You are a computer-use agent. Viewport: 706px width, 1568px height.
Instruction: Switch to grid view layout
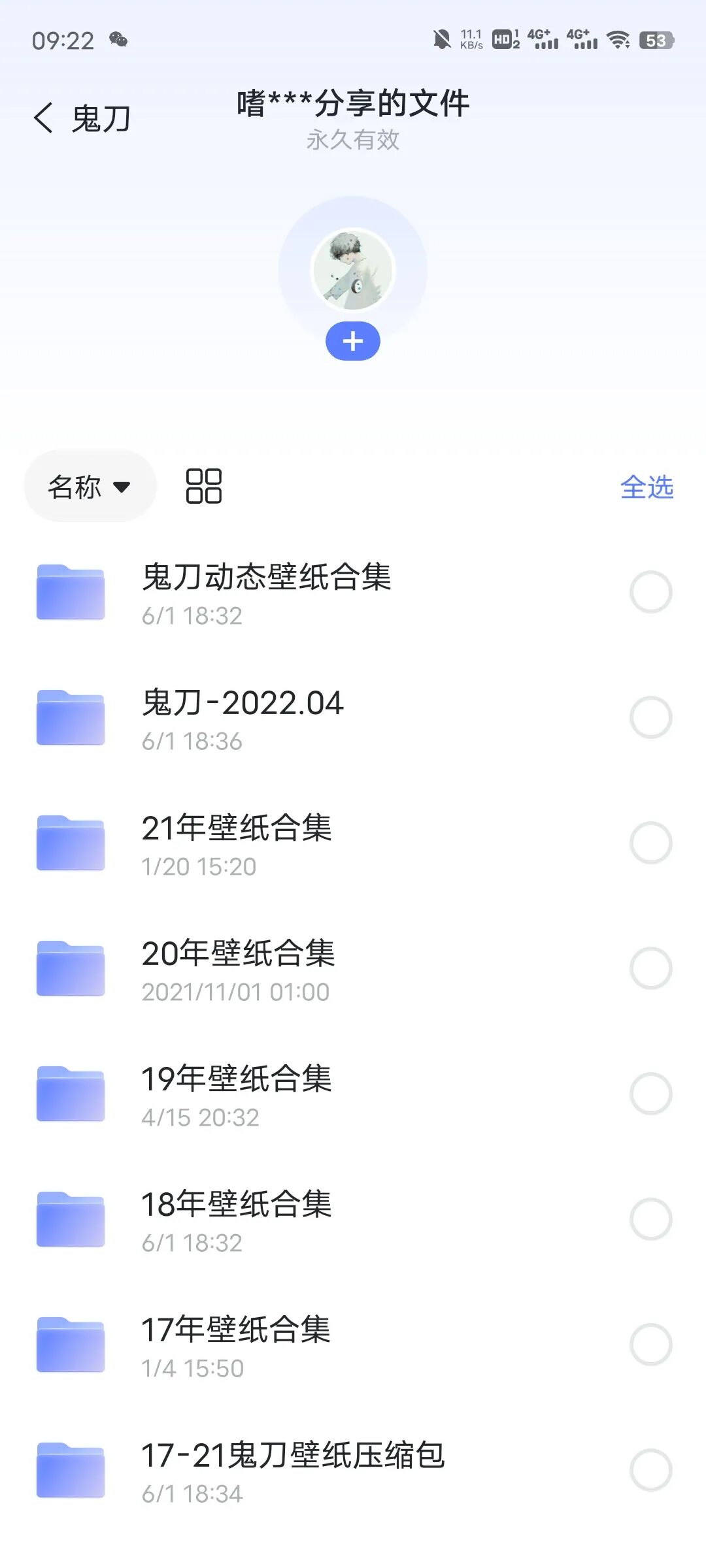tap(204, 486)
